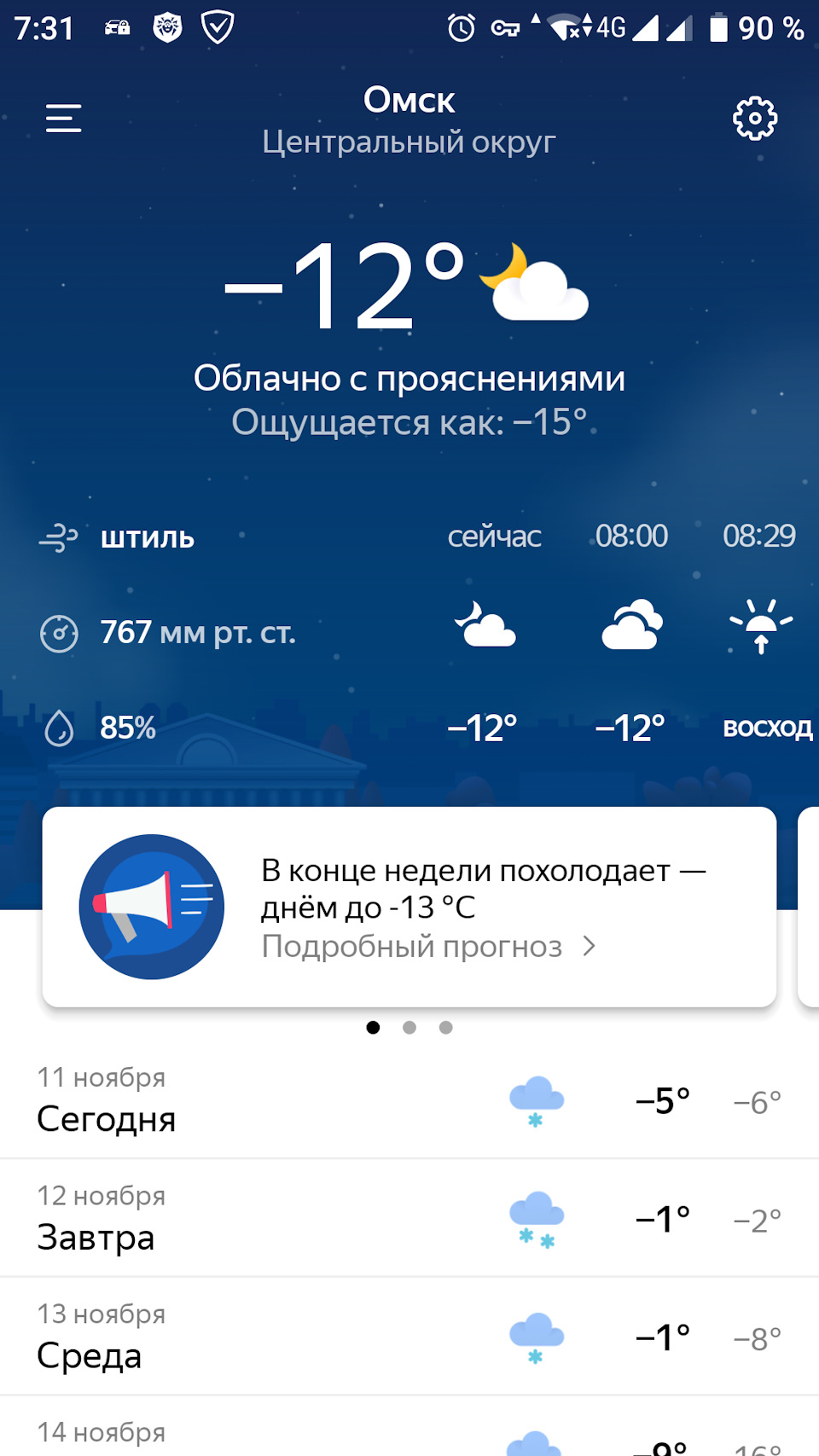
Task: Tap the cloudy-night forecast icon for сейчас
Action: [x=485, y=627]
